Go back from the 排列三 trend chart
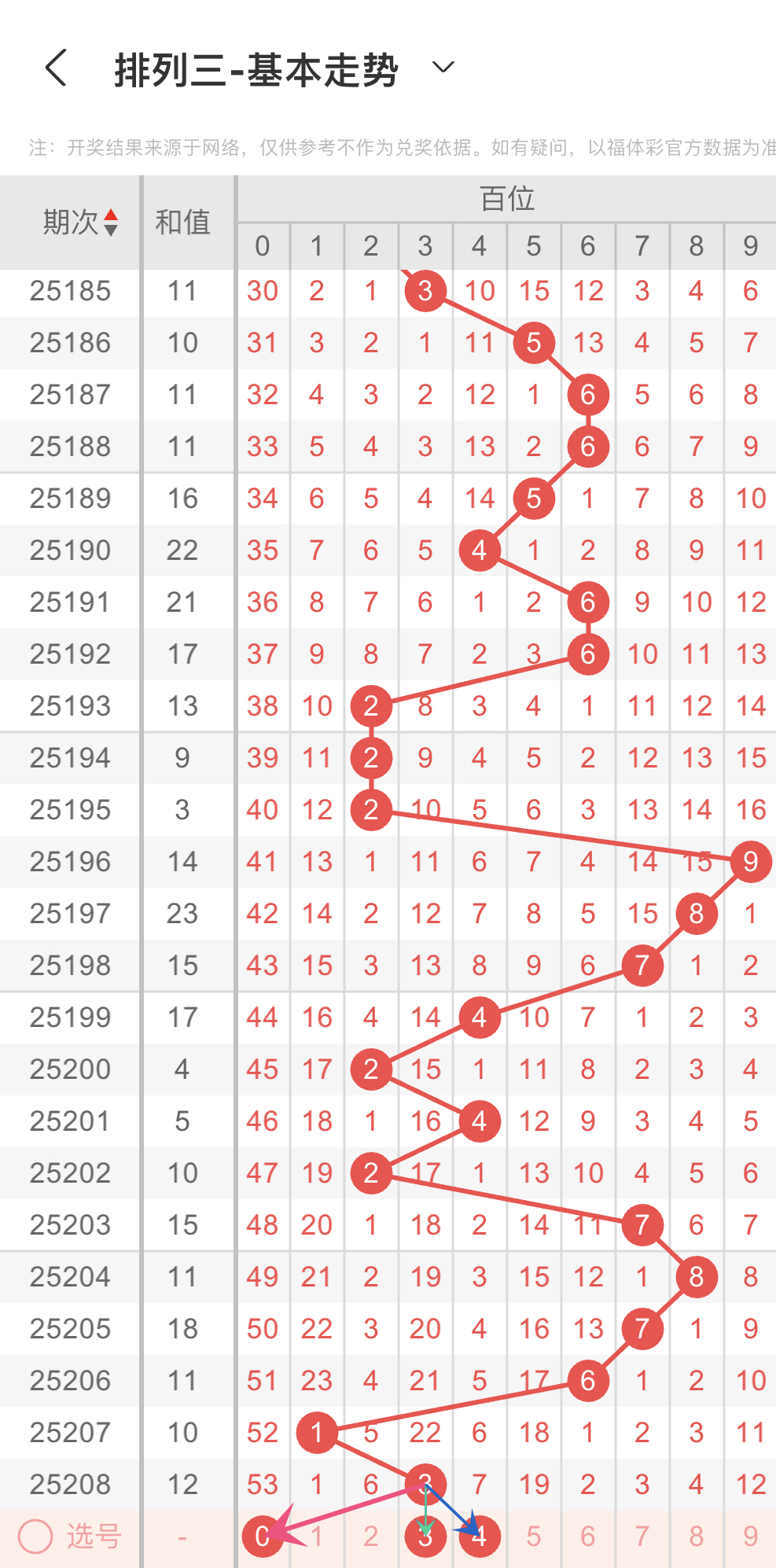Screen dimensions: 776x1568 tap(56, 68)
